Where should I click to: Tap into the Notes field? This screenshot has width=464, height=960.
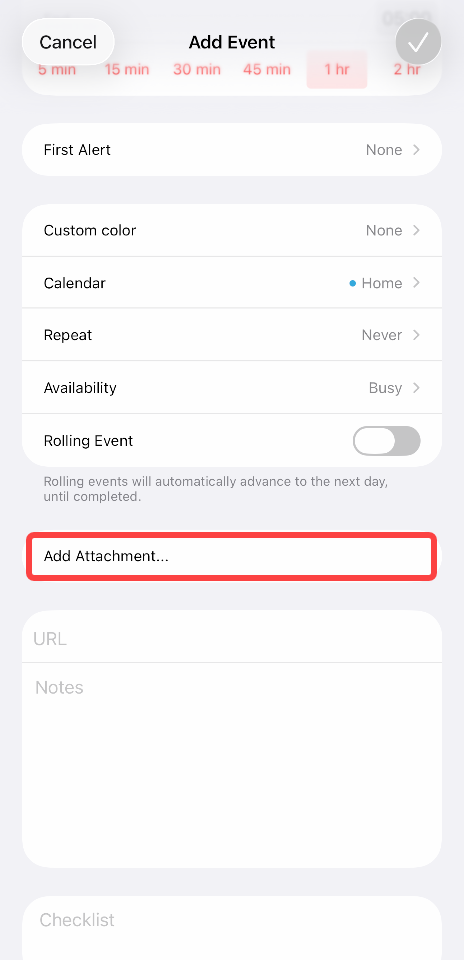point(232,765)
